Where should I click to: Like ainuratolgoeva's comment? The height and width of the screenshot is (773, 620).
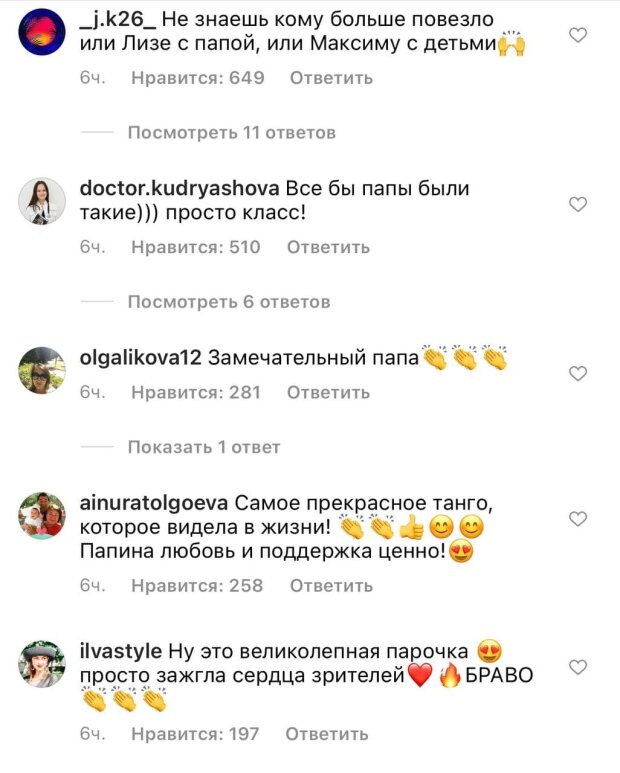(x=577, y=519)
